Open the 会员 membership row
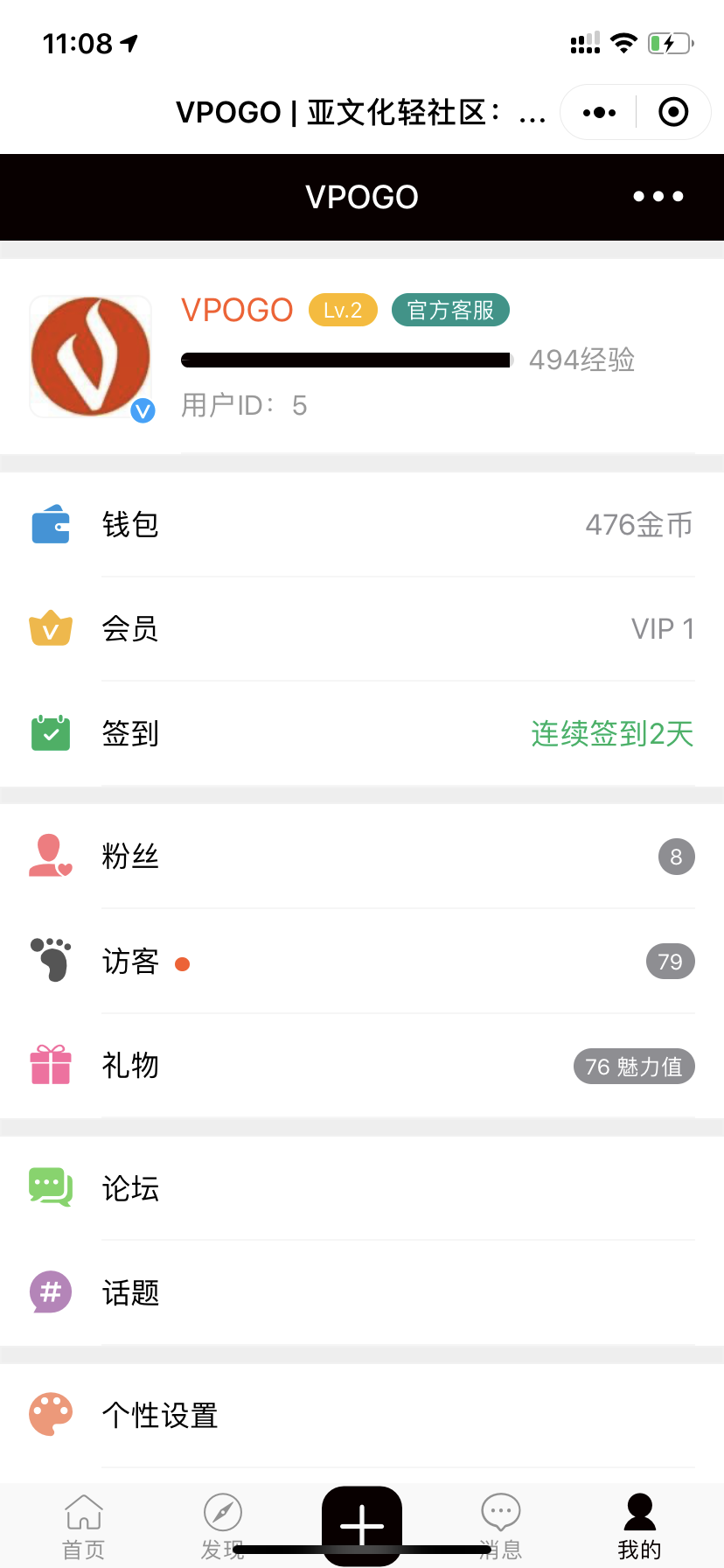724x1568 pixels. pyautogui.click(x=362, y=629)
